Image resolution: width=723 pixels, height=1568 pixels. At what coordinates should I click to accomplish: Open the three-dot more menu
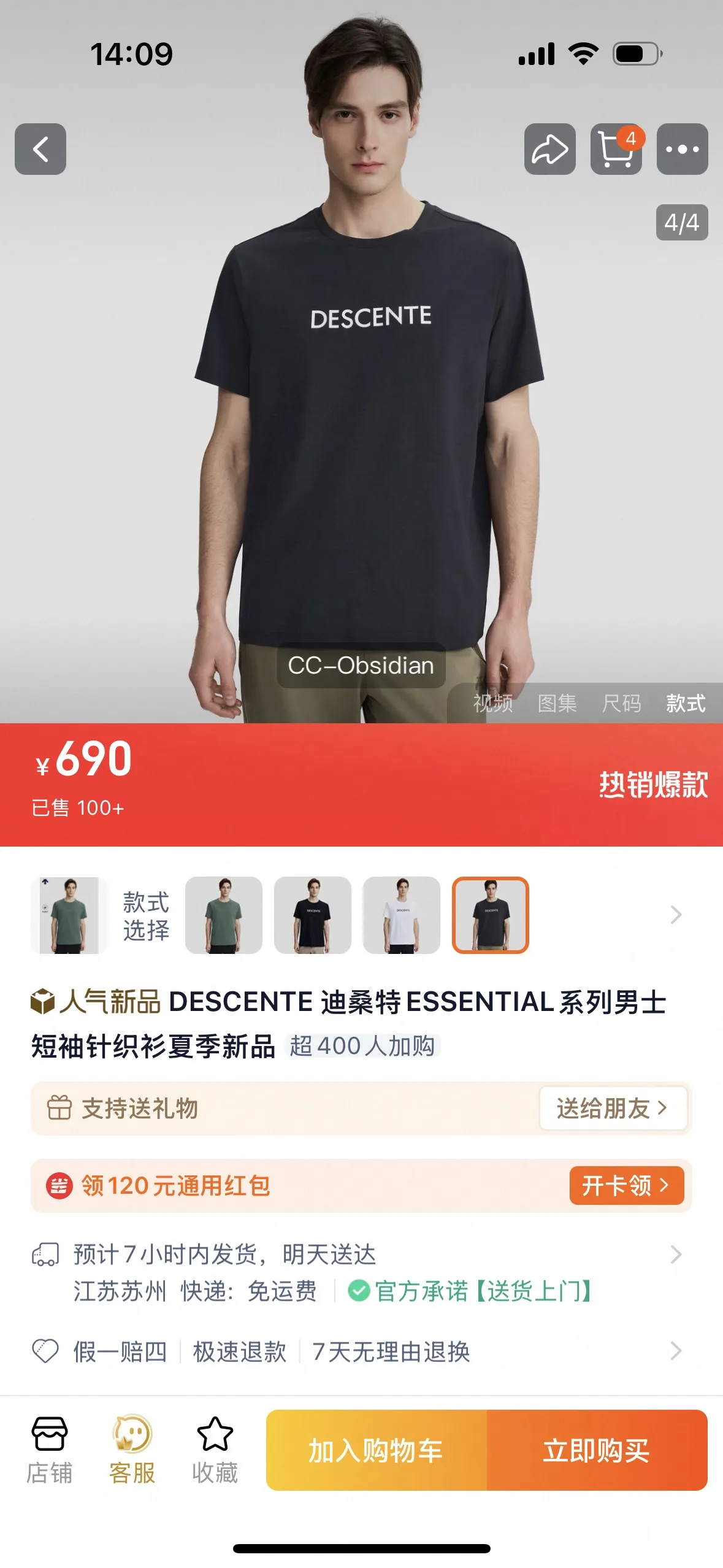point(682,149)
